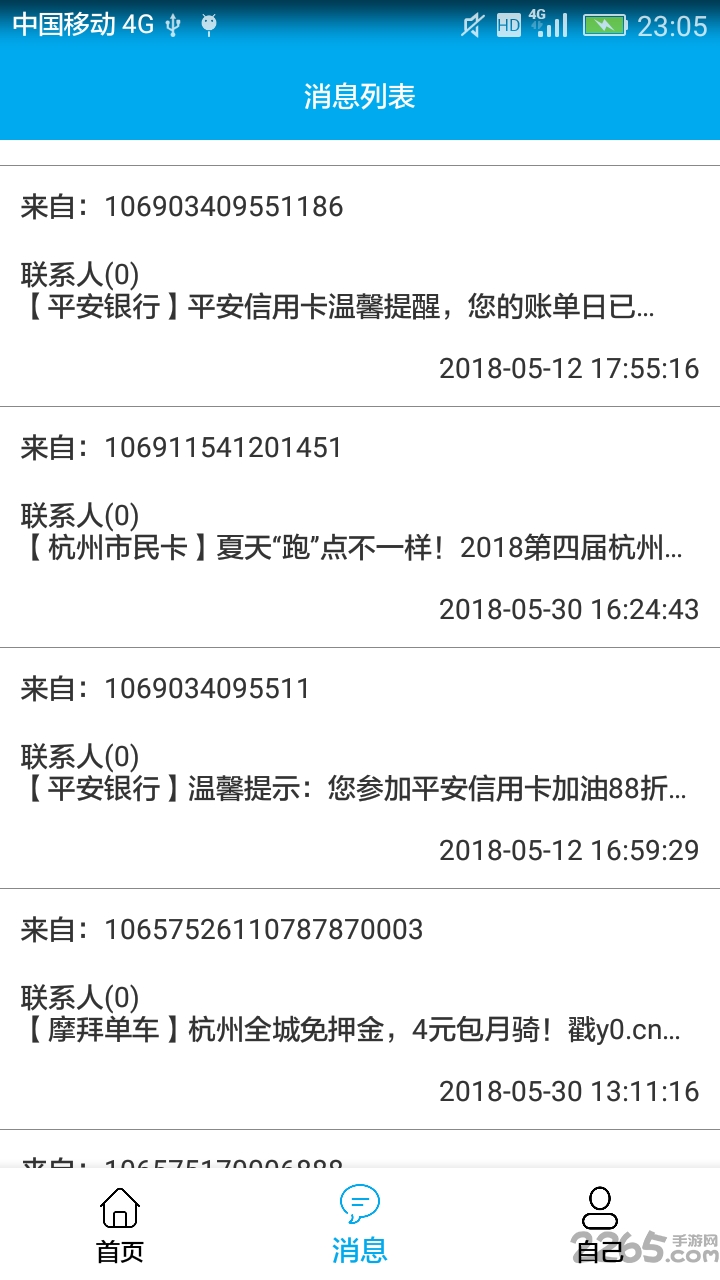Tap the battery indicator icon
This screenshot has height=1280, width=720.
point(600,24)
